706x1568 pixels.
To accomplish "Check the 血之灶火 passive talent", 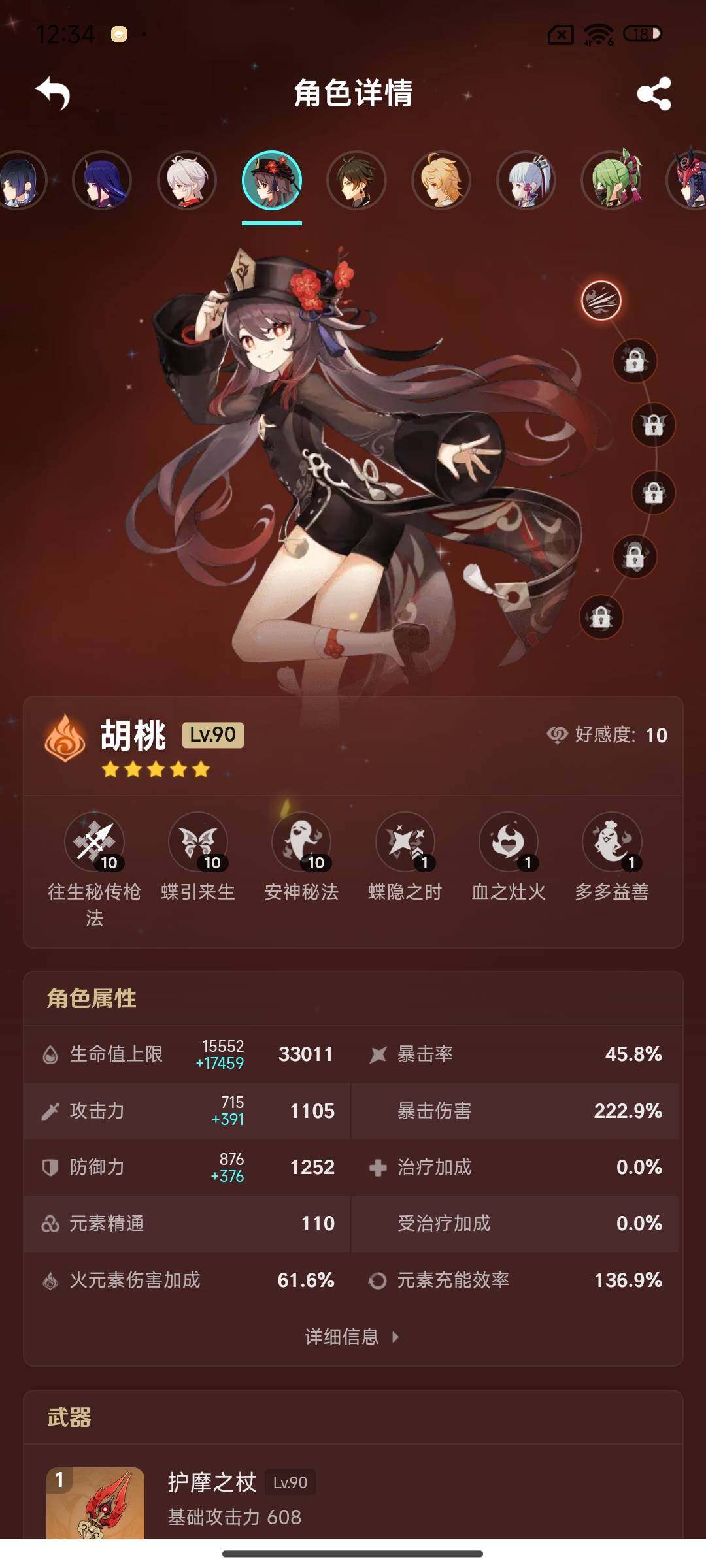I will click(x=509, y=843).
